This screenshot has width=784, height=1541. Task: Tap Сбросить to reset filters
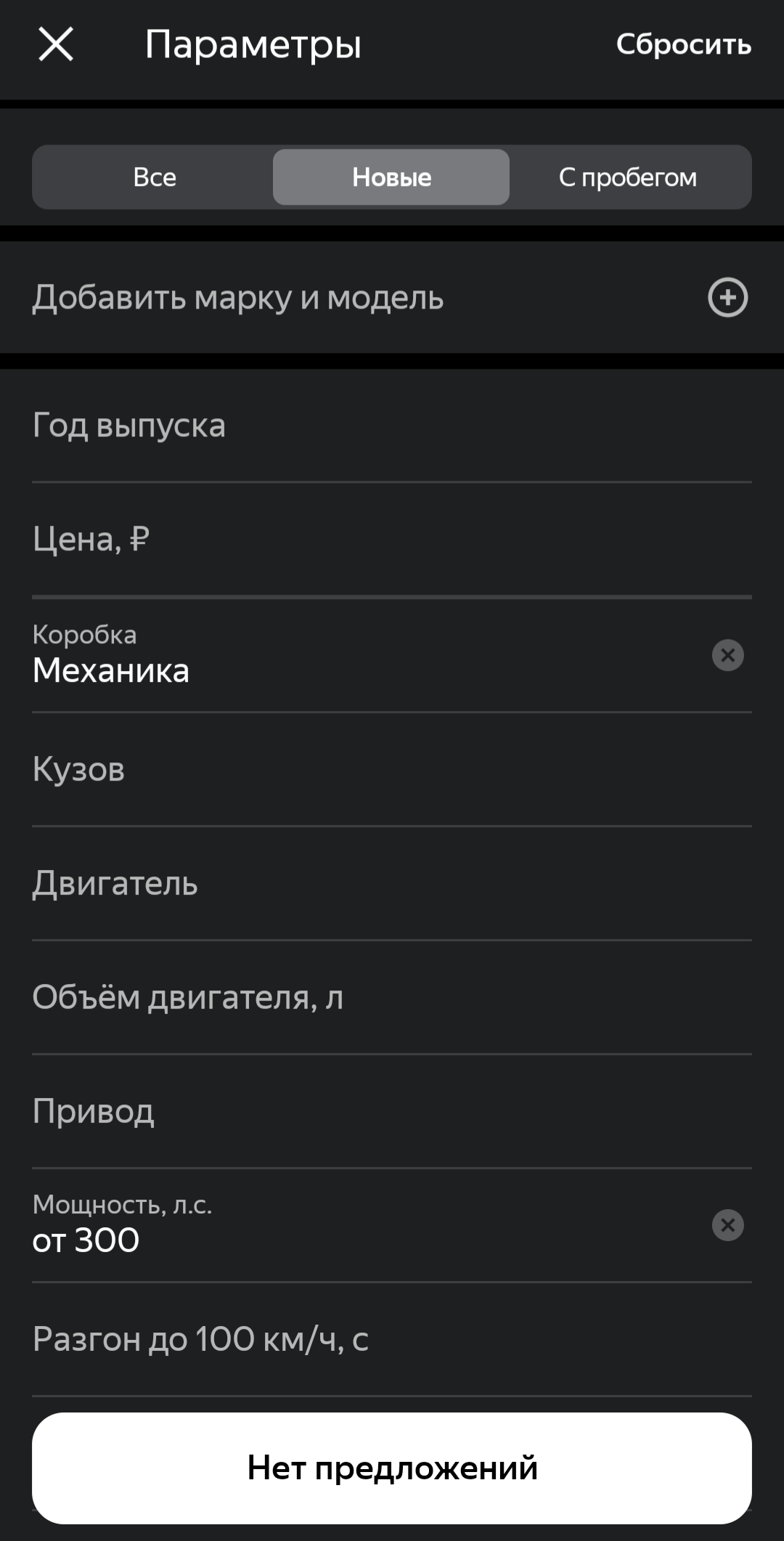pyautogui.click(x=683, y=44)
